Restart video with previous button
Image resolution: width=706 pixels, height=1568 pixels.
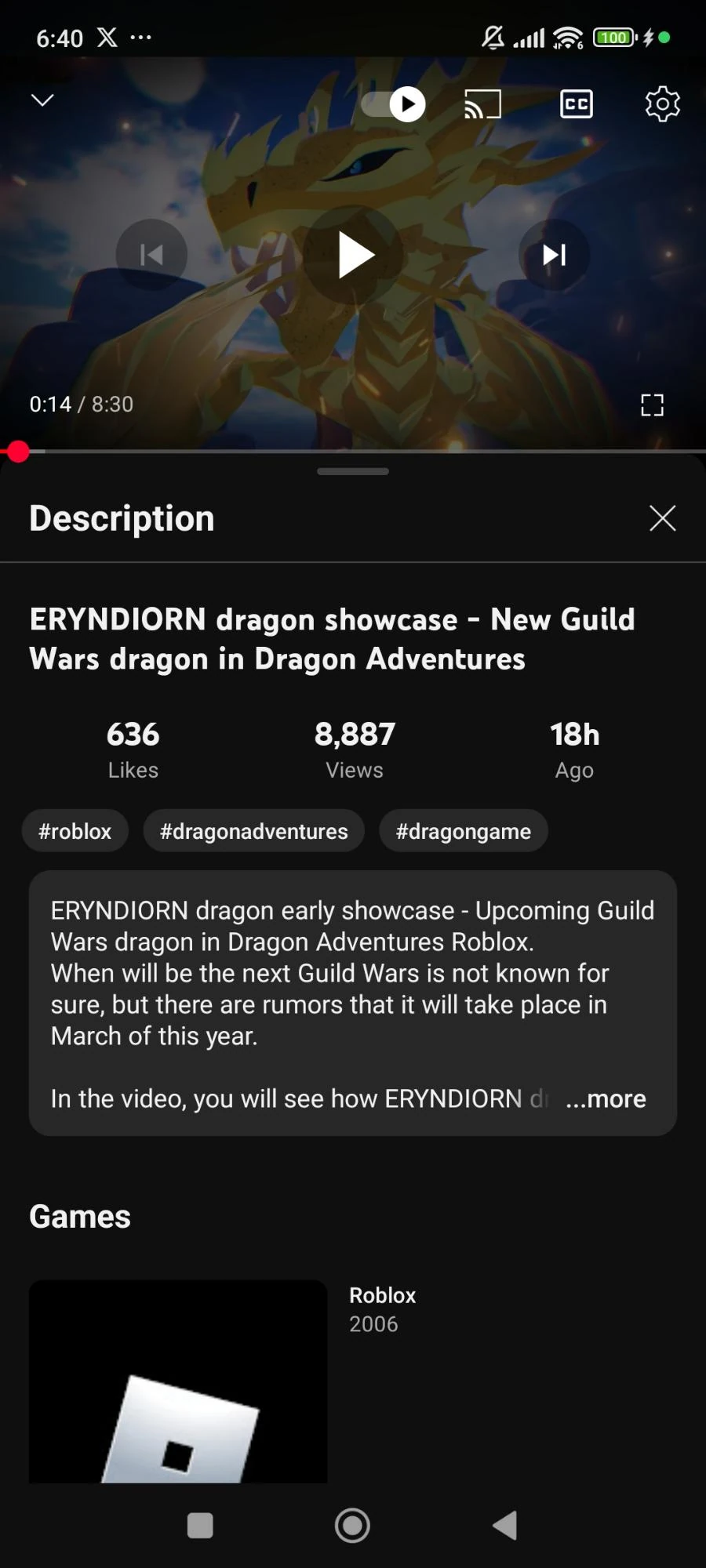pyautogui.click(x=151, y=254)
